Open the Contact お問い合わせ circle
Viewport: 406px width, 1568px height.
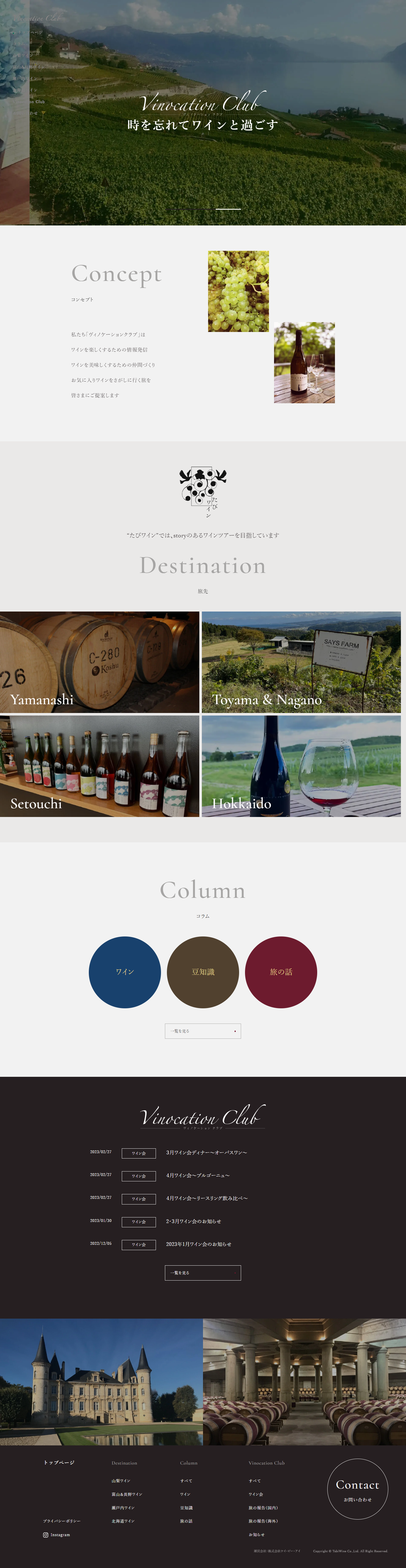click(357, 1488)
